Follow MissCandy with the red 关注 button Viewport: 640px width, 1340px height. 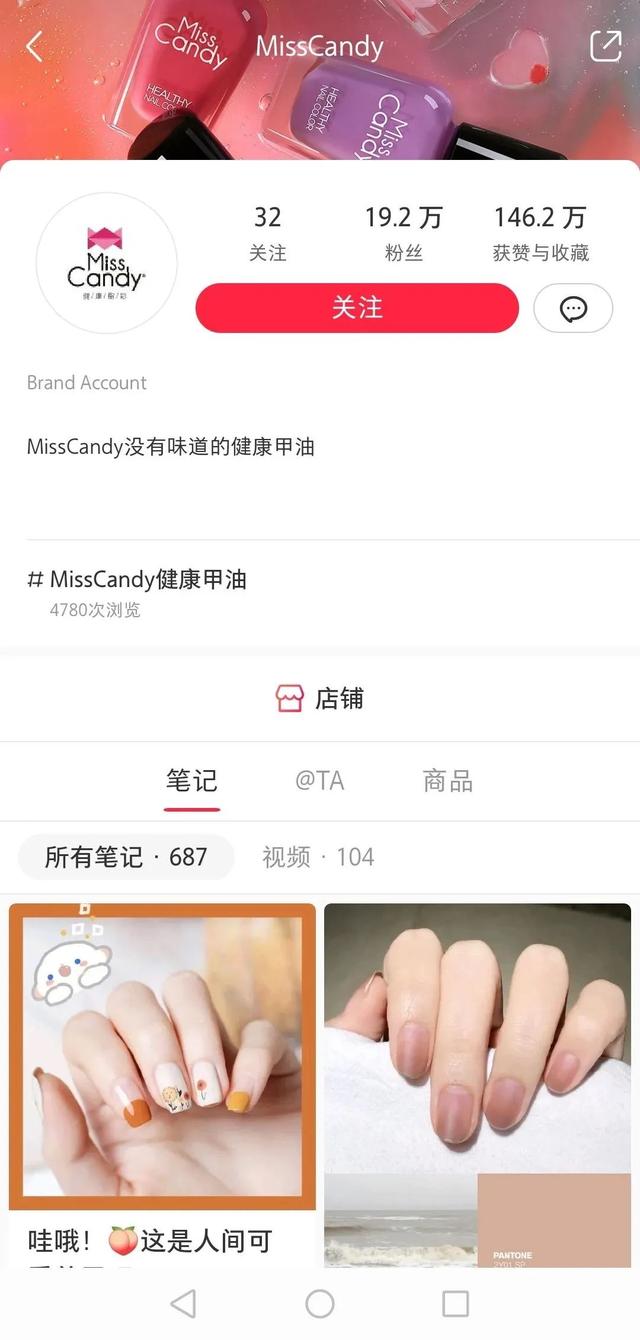tap(357, 308)
